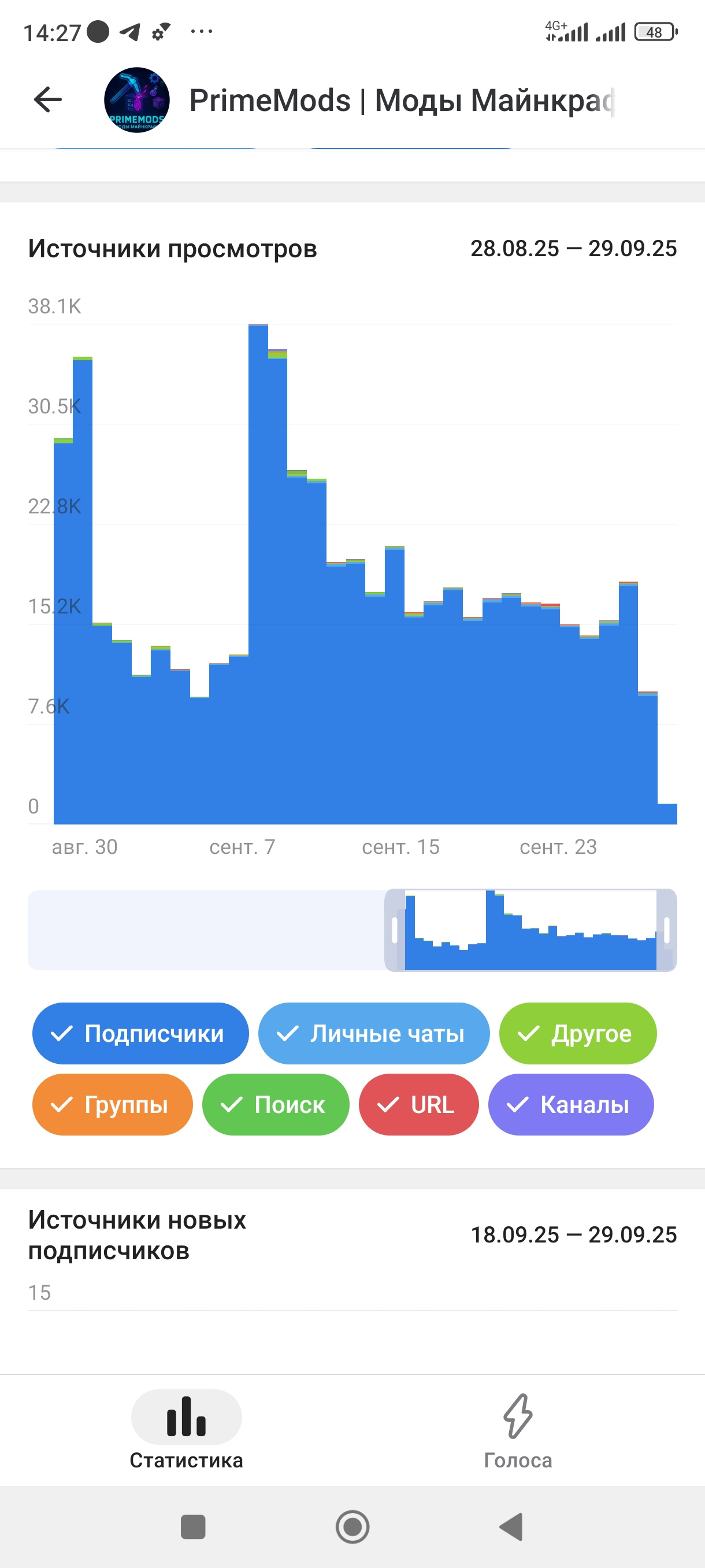Tap the chart range selector preview
Screen dimensions: 705x1568
530,930
